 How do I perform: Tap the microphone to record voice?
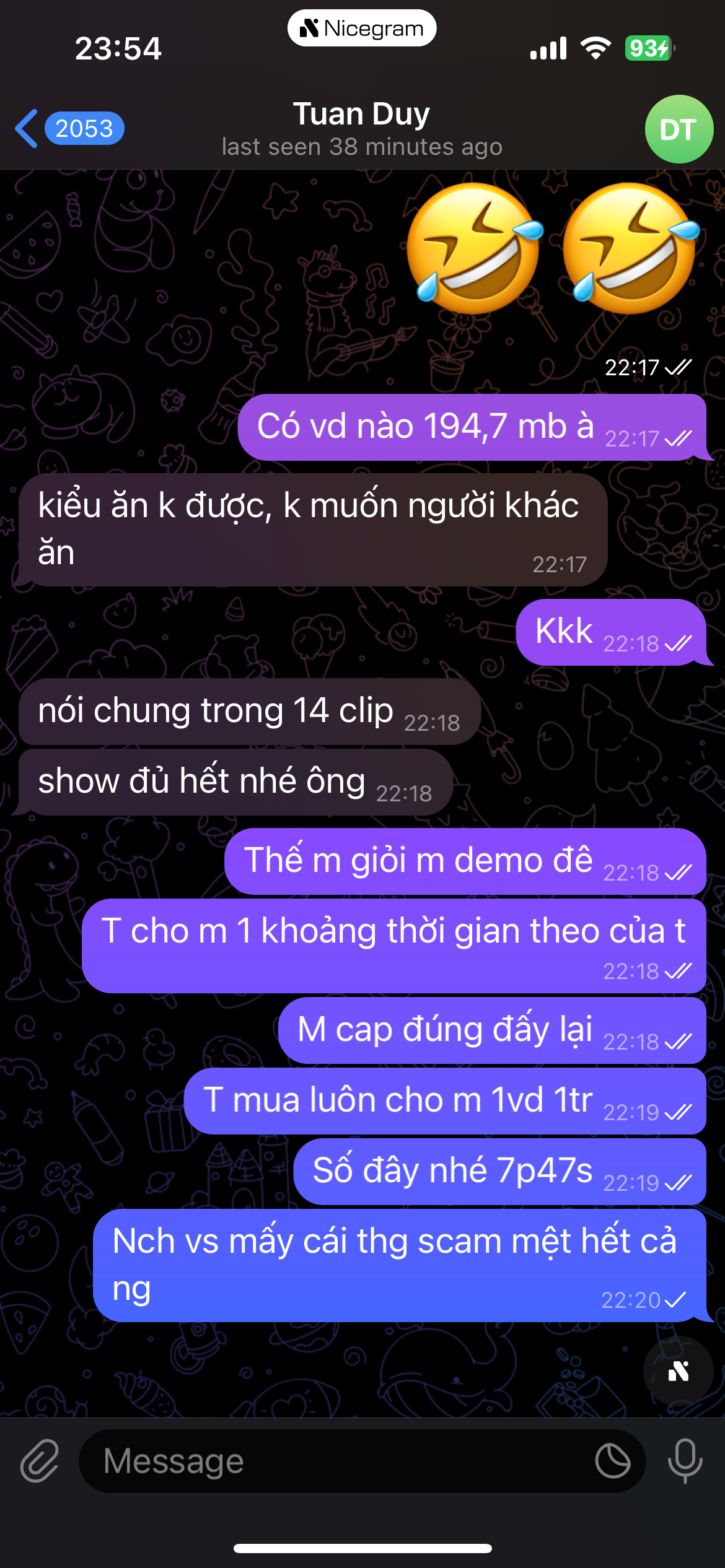point(685,1461)
